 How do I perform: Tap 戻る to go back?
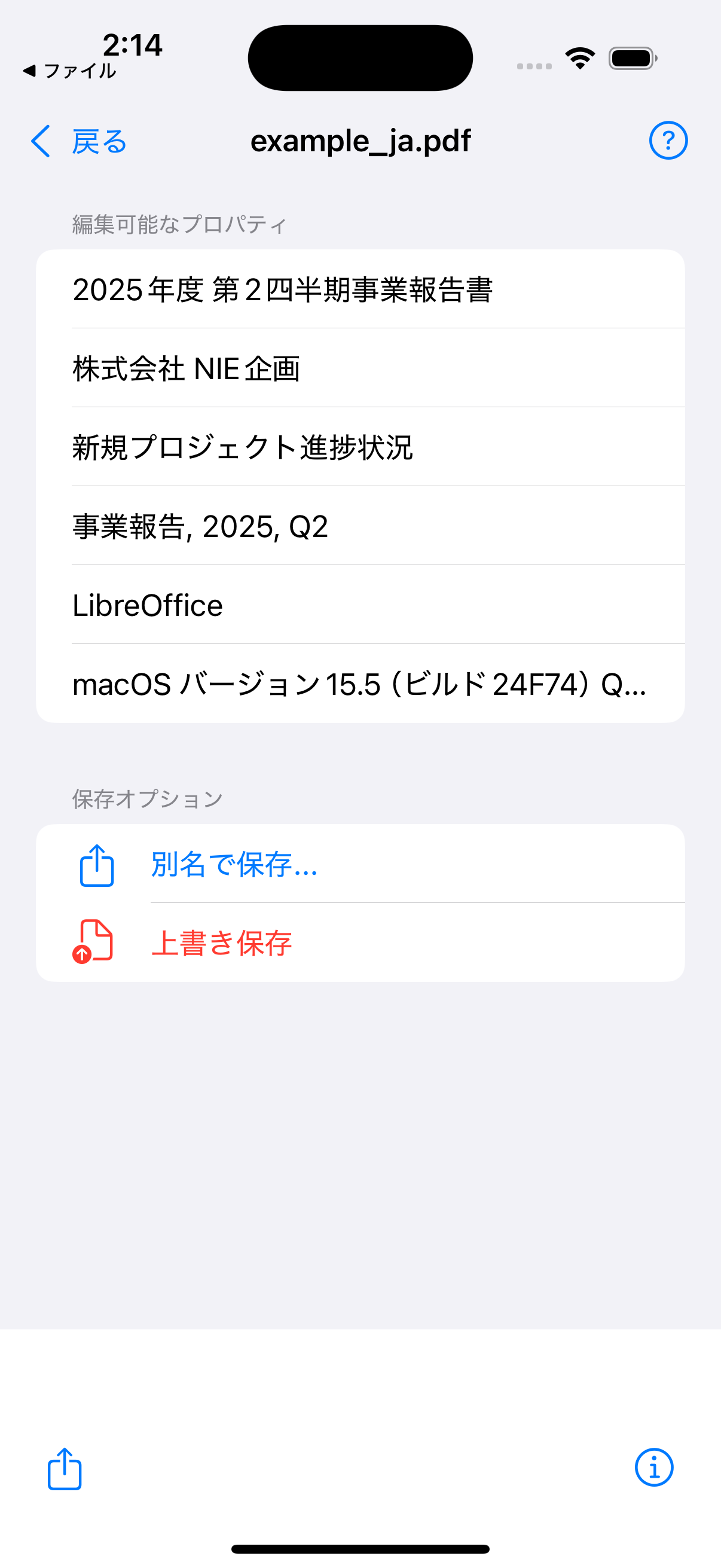click(x=99, y=141)
